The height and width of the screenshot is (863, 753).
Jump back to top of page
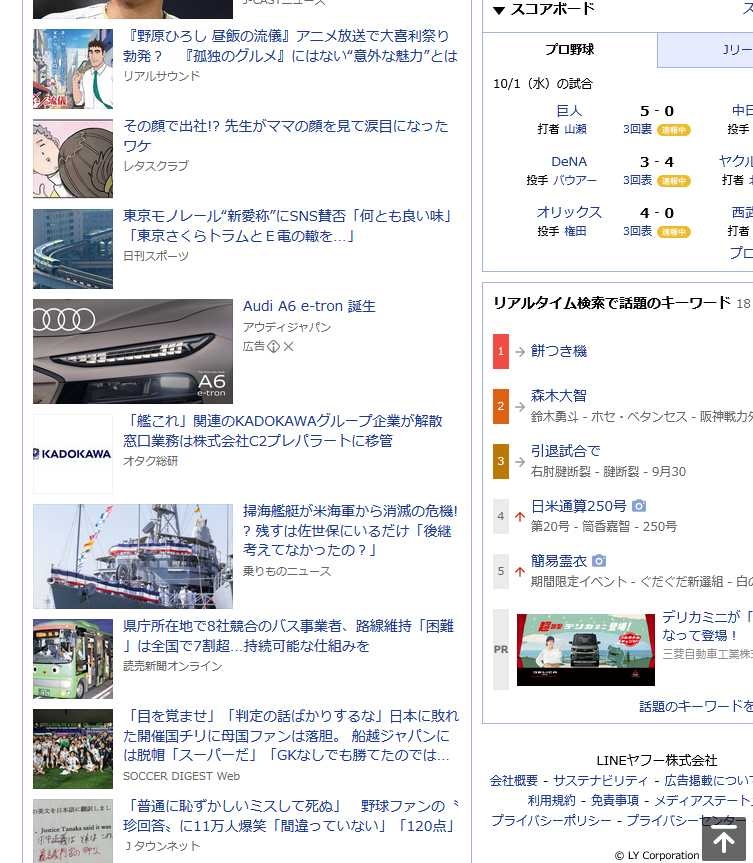[x=723, y=839]
